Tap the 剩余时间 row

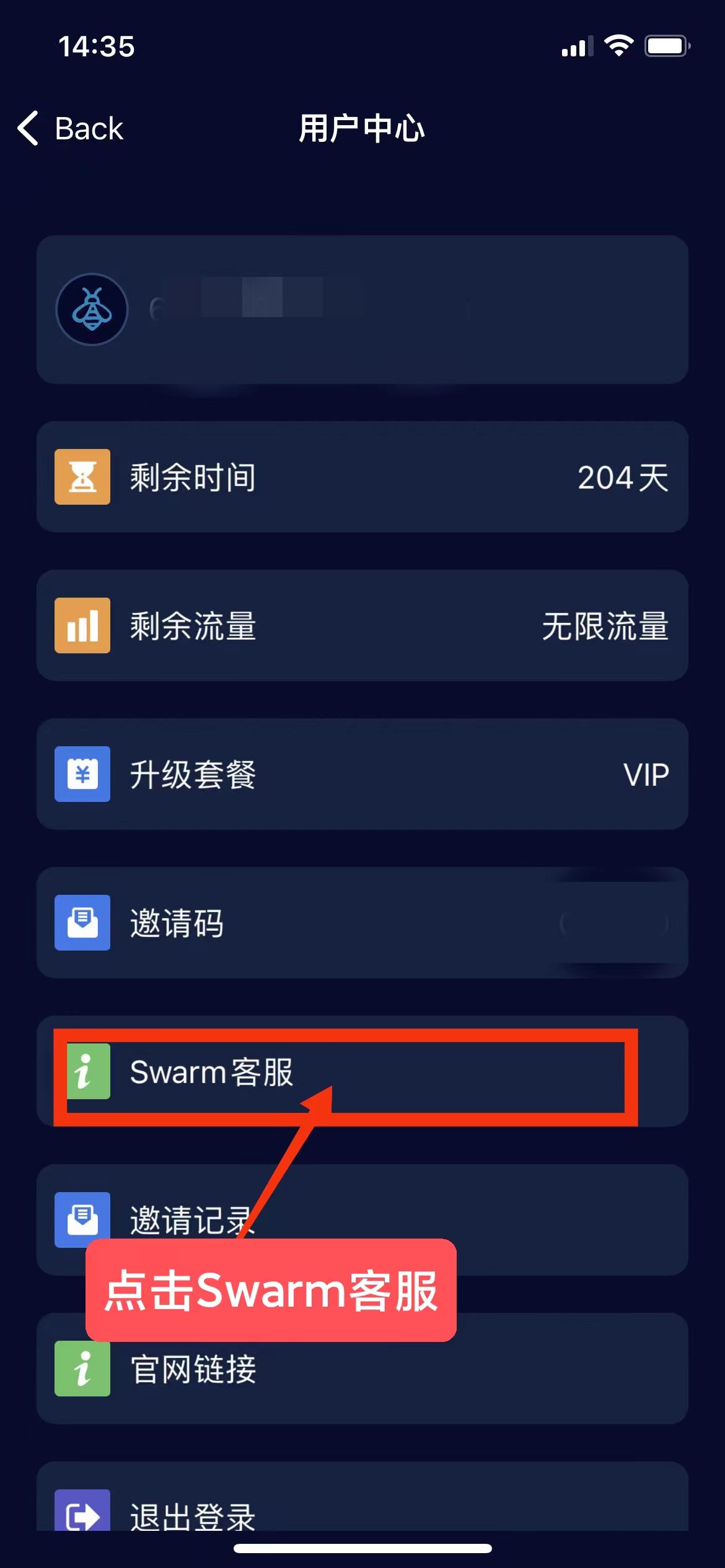[362, 477]
